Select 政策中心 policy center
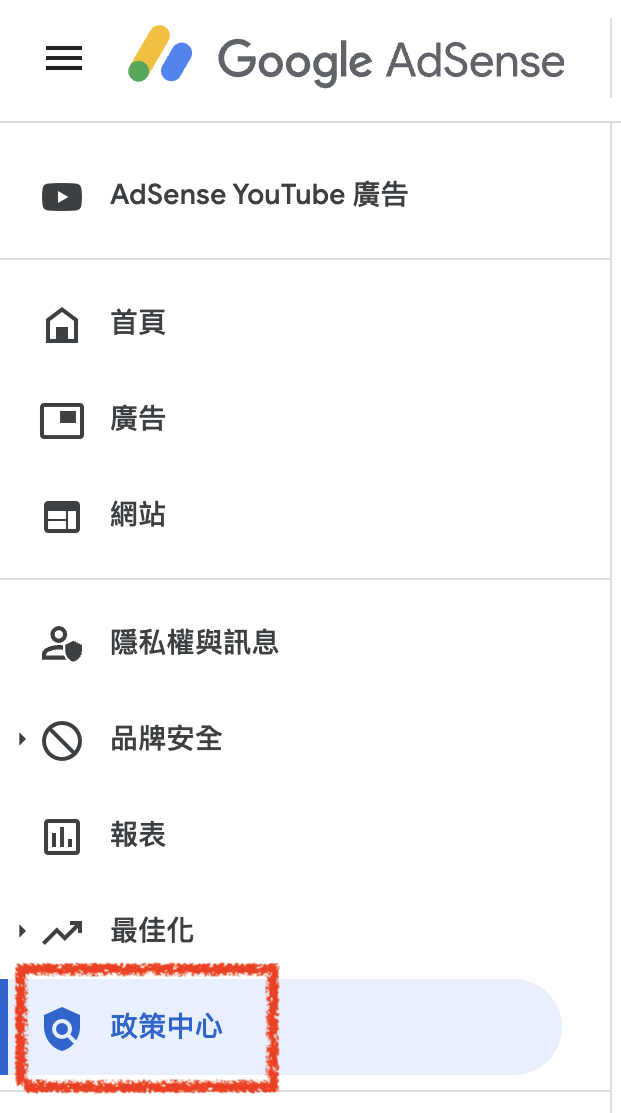This screenshot has height=1113, width=621. click(166, 1027)
